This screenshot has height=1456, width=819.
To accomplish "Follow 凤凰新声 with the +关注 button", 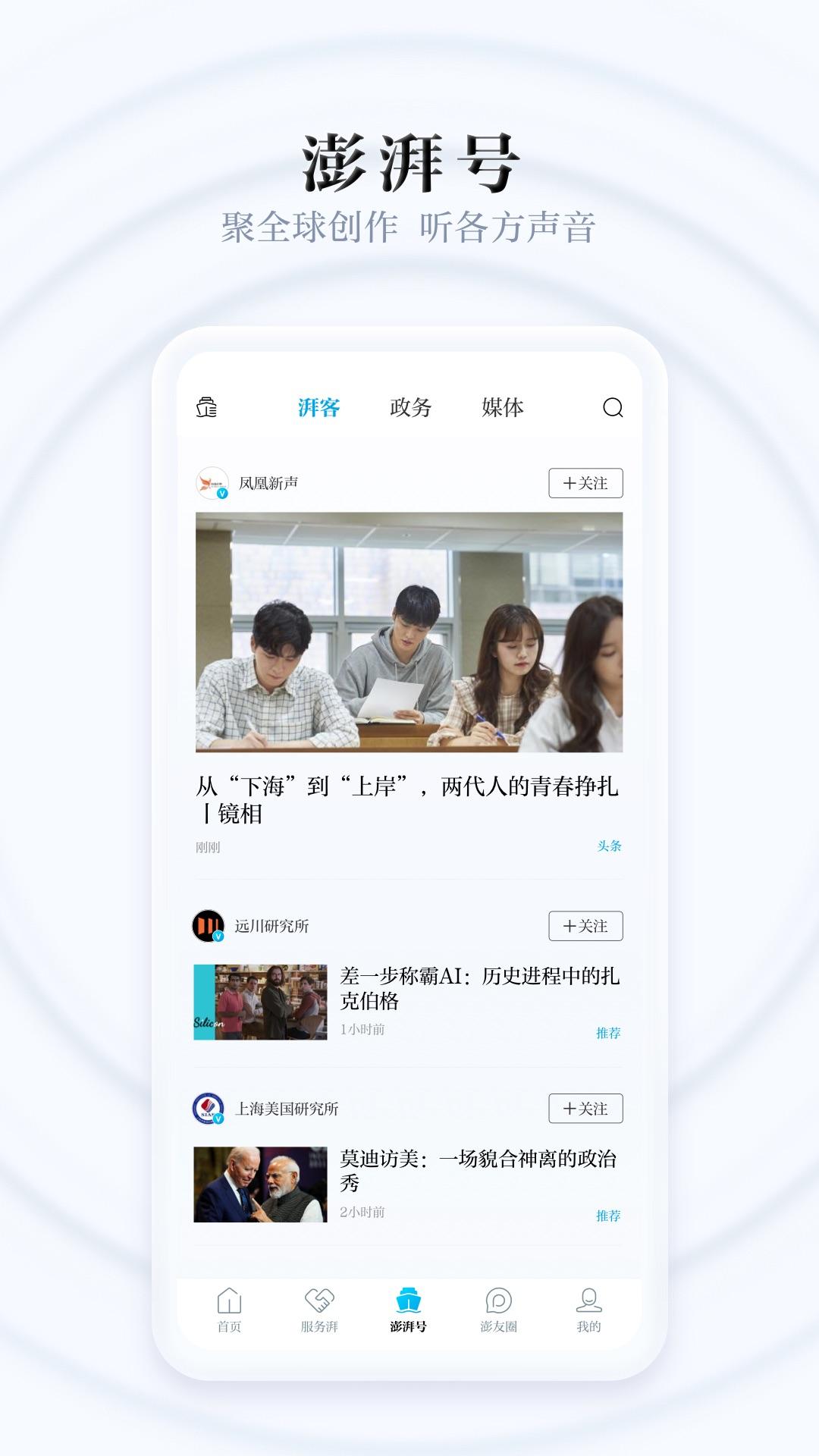I will (x=586, y=483).
